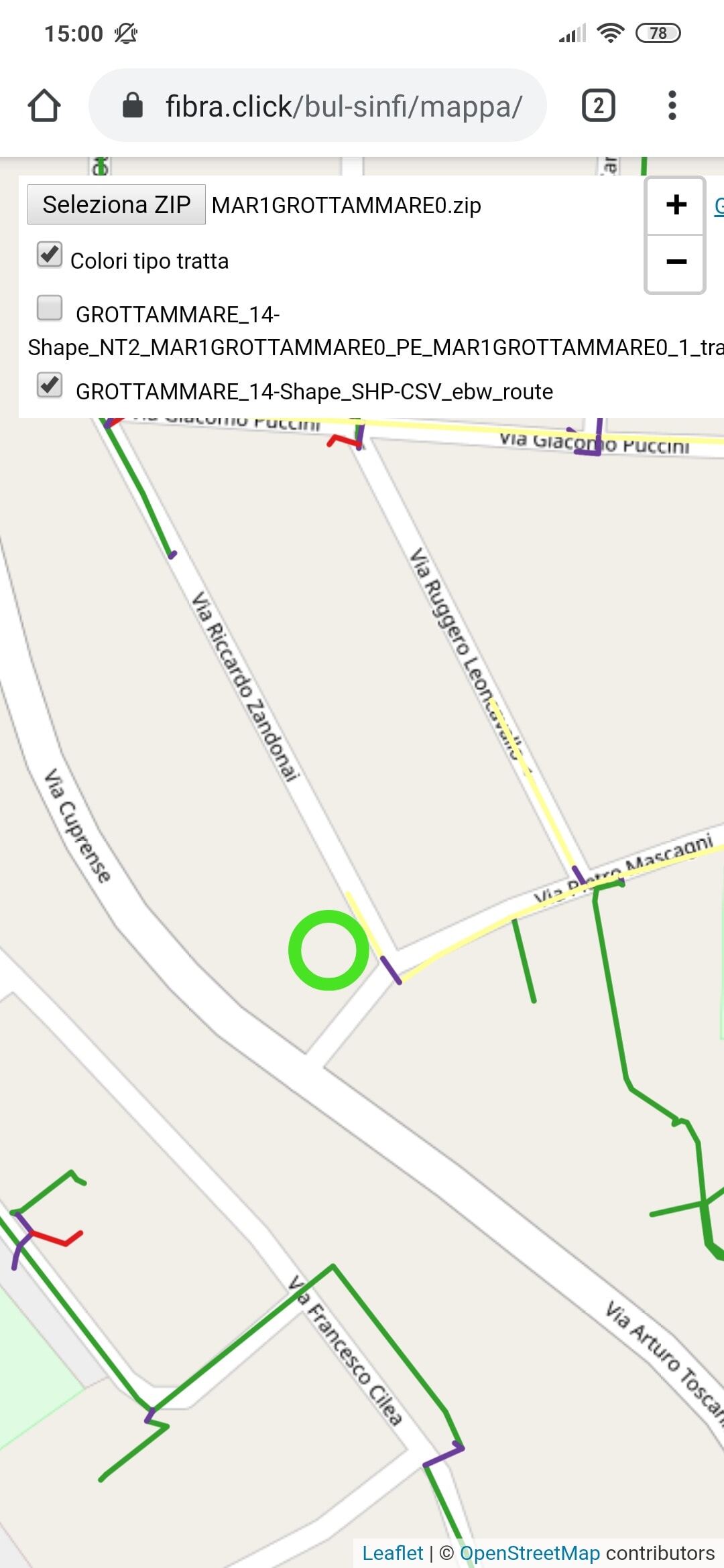The image size is (724, 1568).
Task: Tap the Seleziona ZIP button
Action: (x=117, y=205)
